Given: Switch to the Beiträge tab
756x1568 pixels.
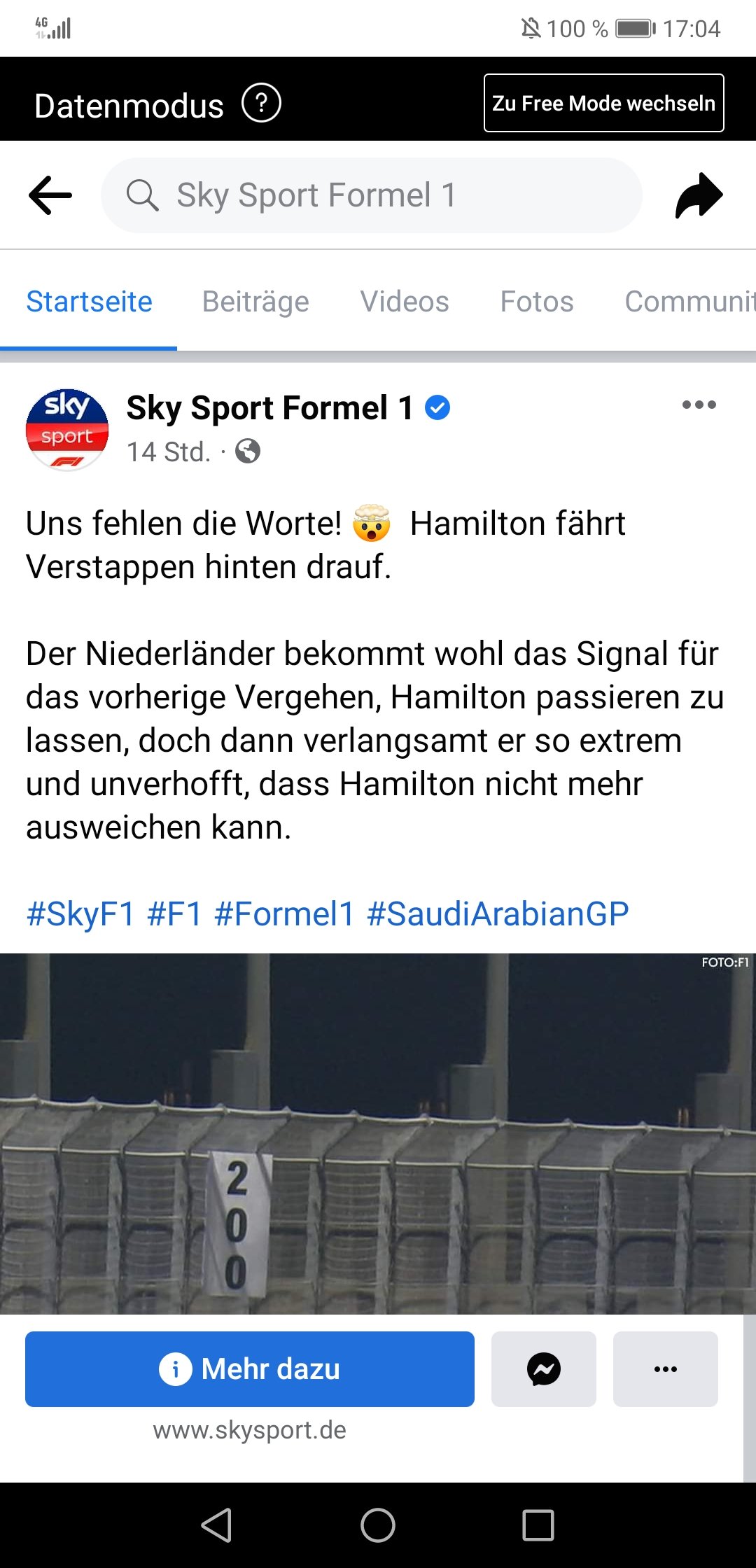Looking at the screenshot, I should click(x=255, y=302).
